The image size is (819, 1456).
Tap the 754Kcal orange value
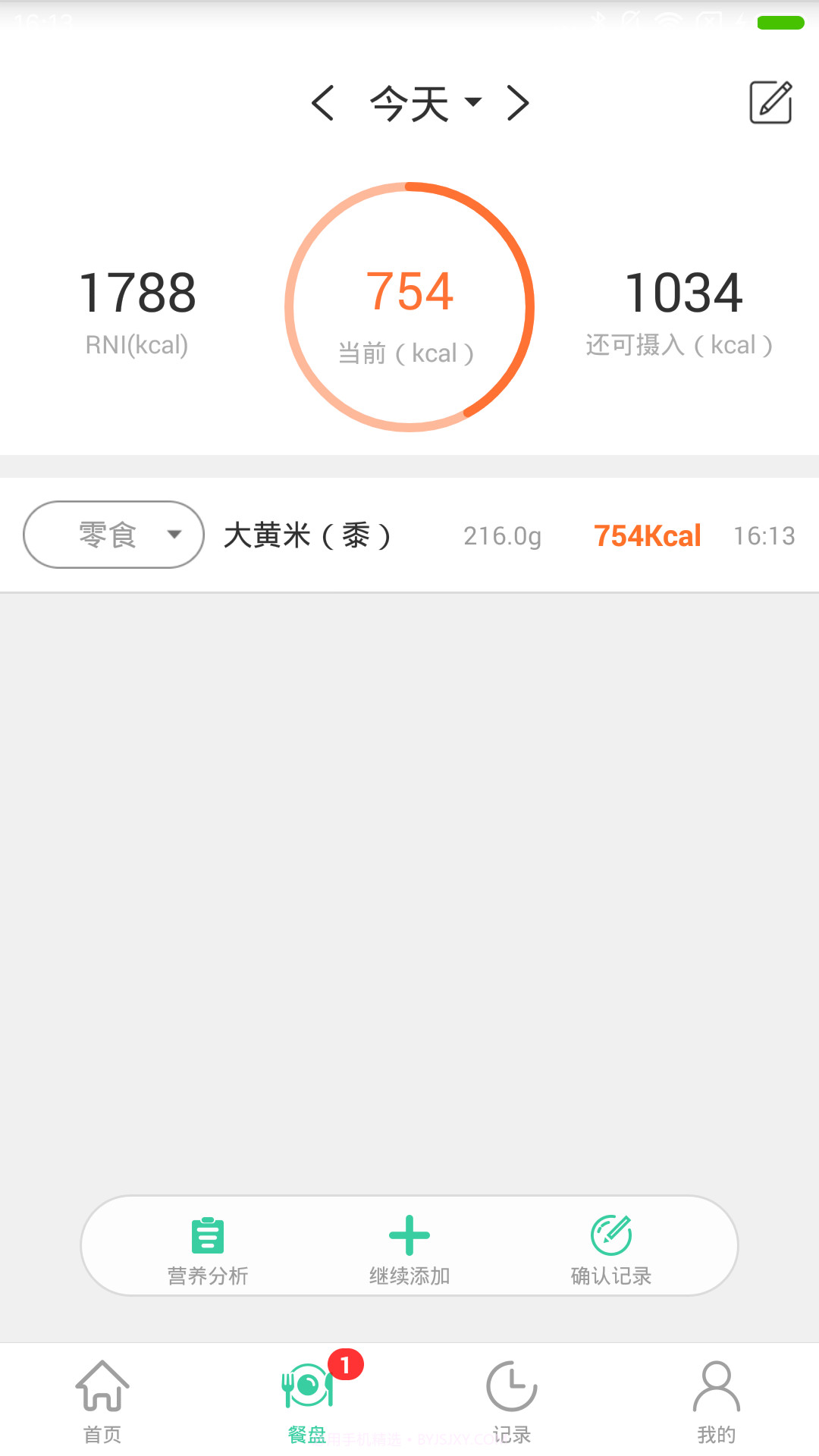(x=648, y=535)
